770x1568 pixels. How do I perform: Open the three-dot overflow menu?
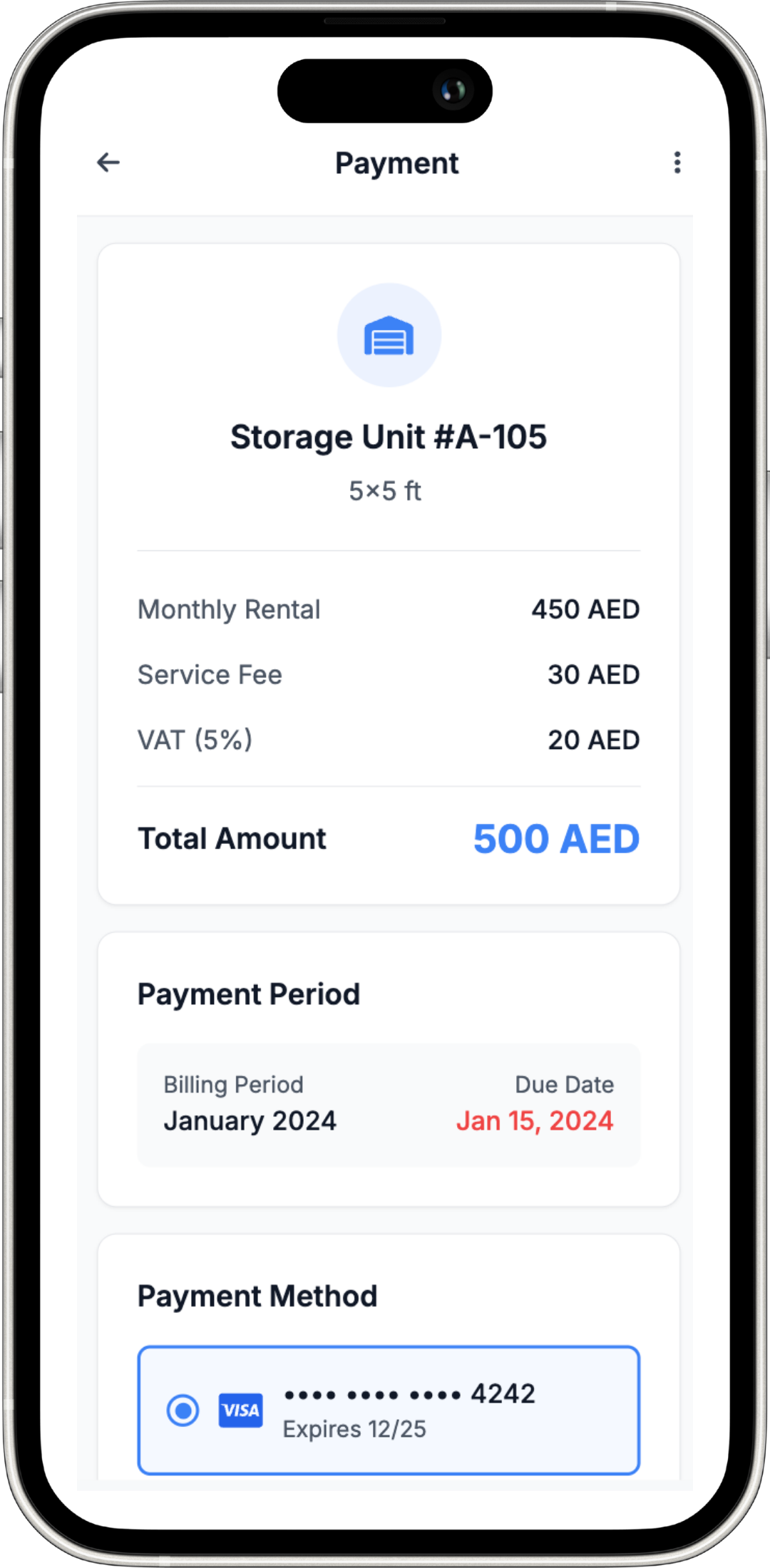pyautogui.click(x=677, y=163)
